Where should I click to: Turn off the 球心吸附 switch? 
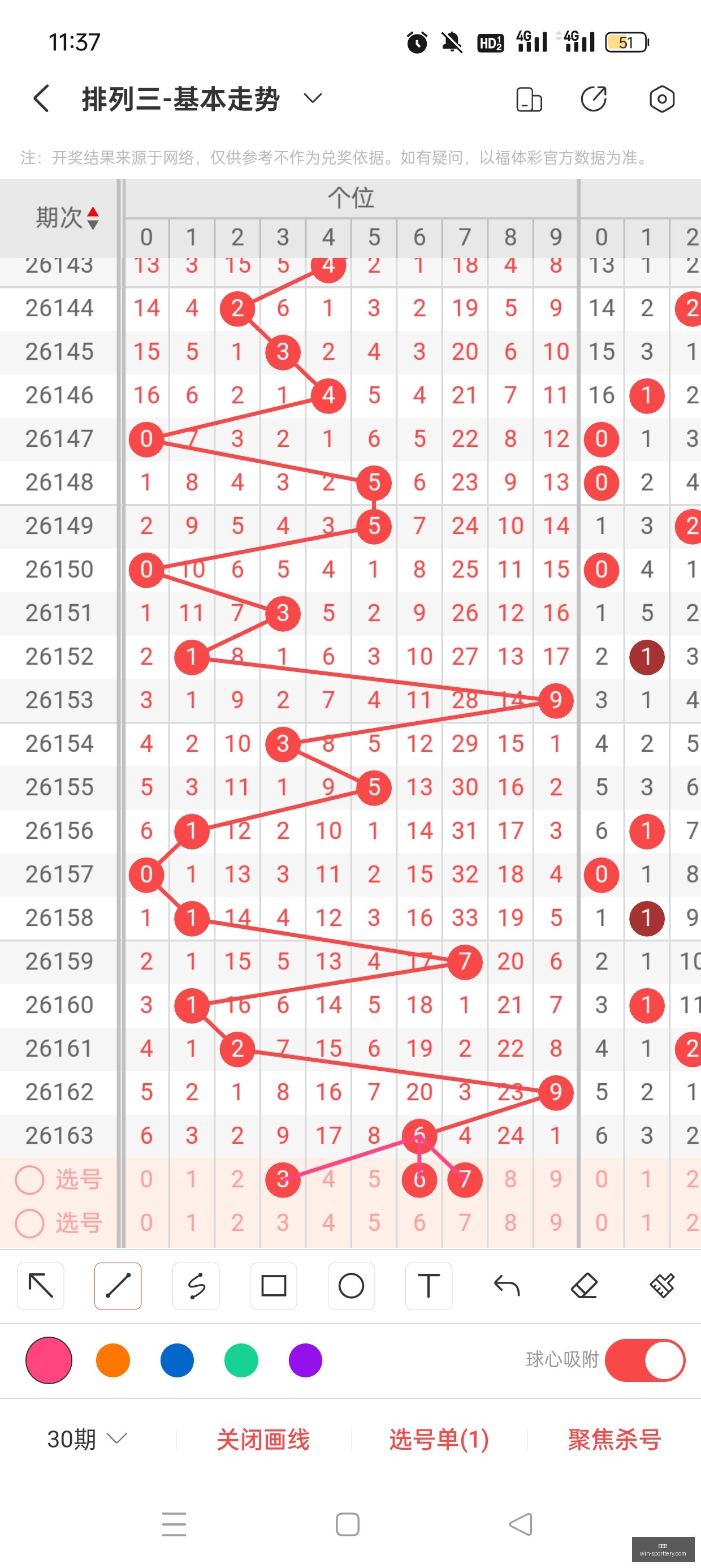(645, 1360)
